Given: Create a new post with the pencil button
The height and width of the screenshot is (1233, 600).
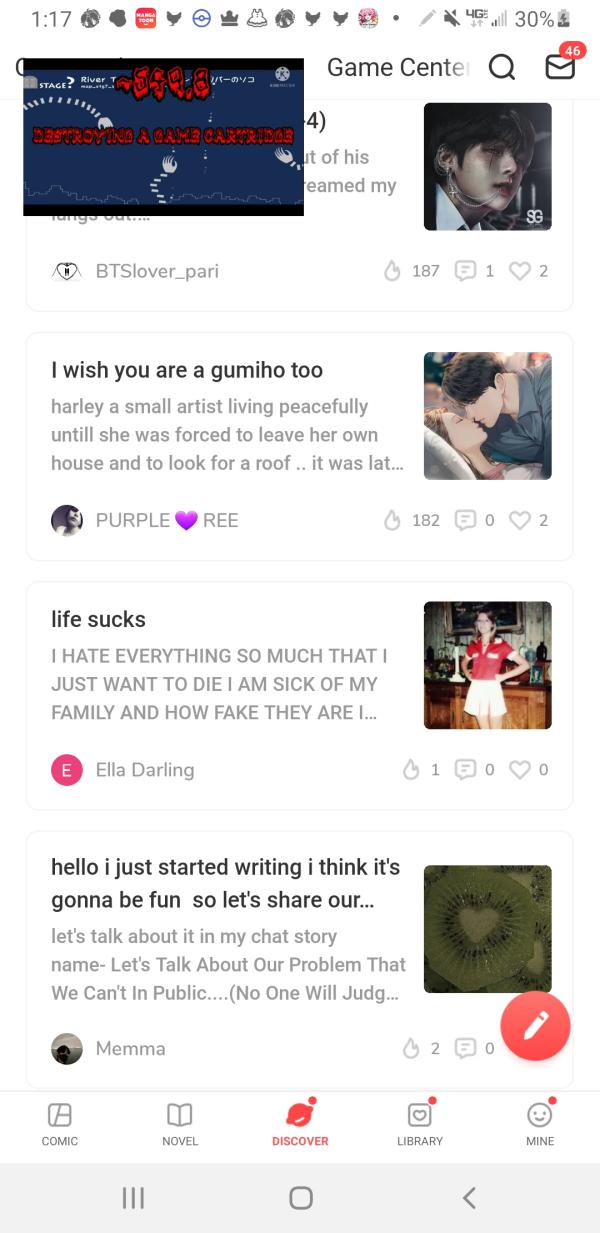Looking at the screenshot, I should click(x=535, y=1025).
